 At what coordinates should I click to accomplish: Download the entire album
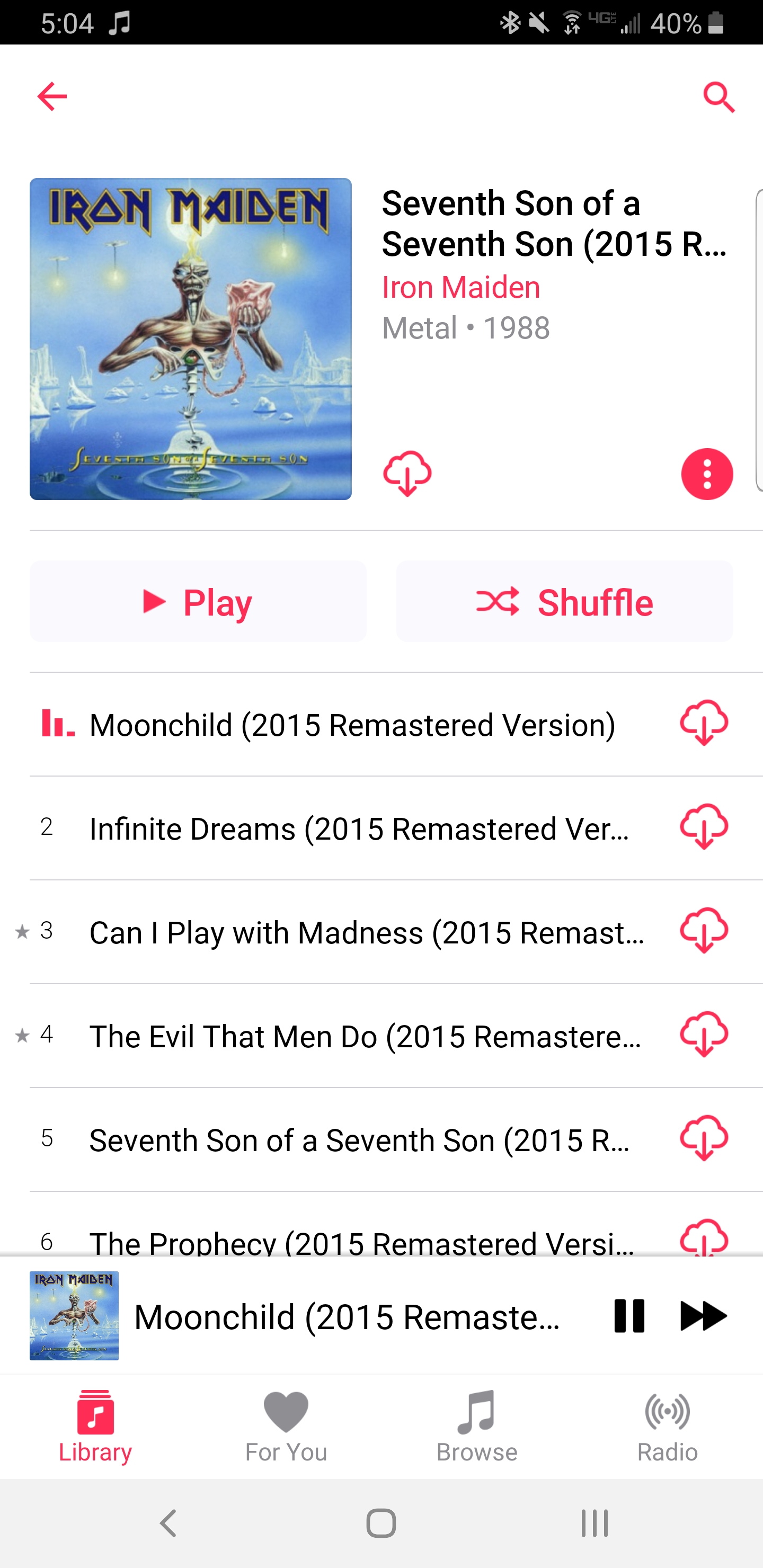[x=407, y=474]
